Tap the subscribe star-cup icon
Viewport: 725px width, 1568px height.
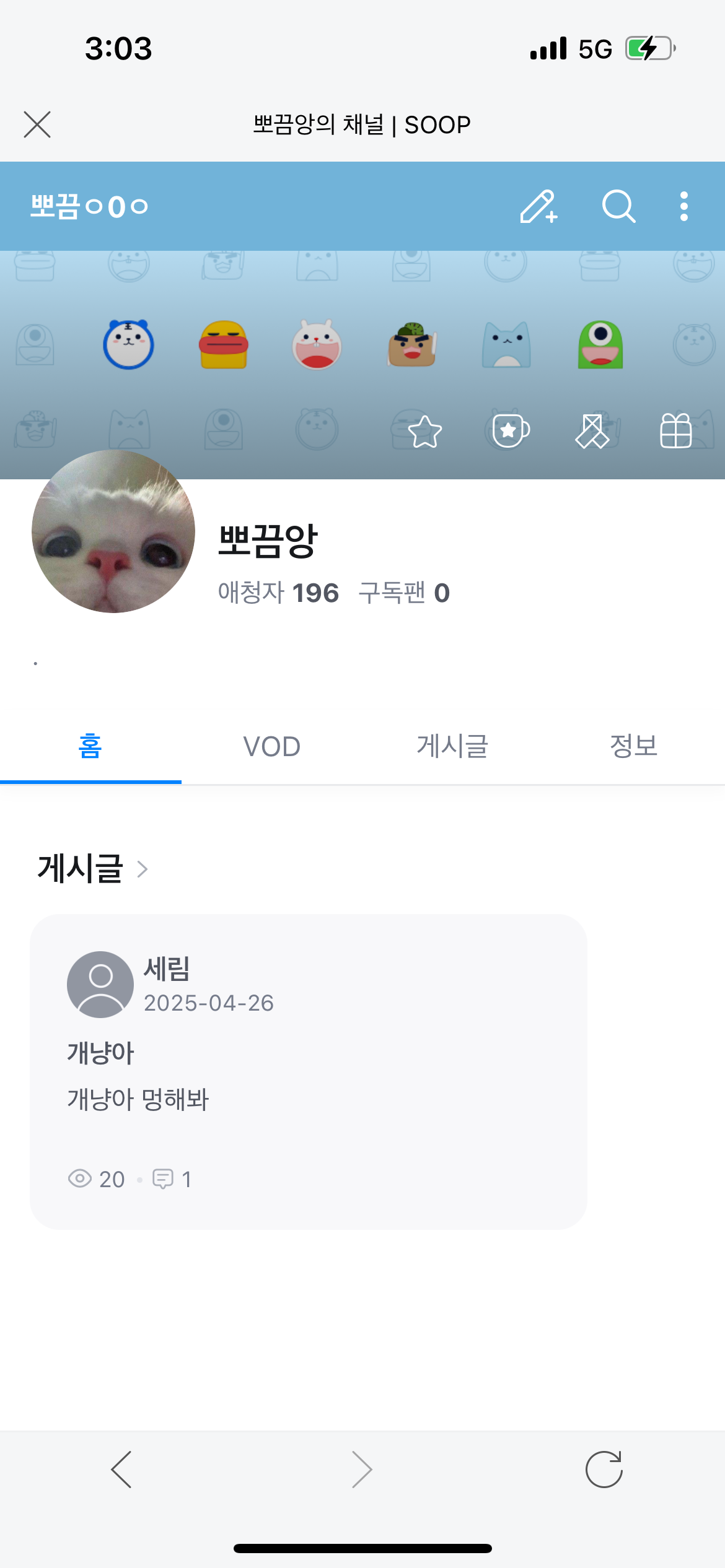pyautogui.click(x=510, y=431)
